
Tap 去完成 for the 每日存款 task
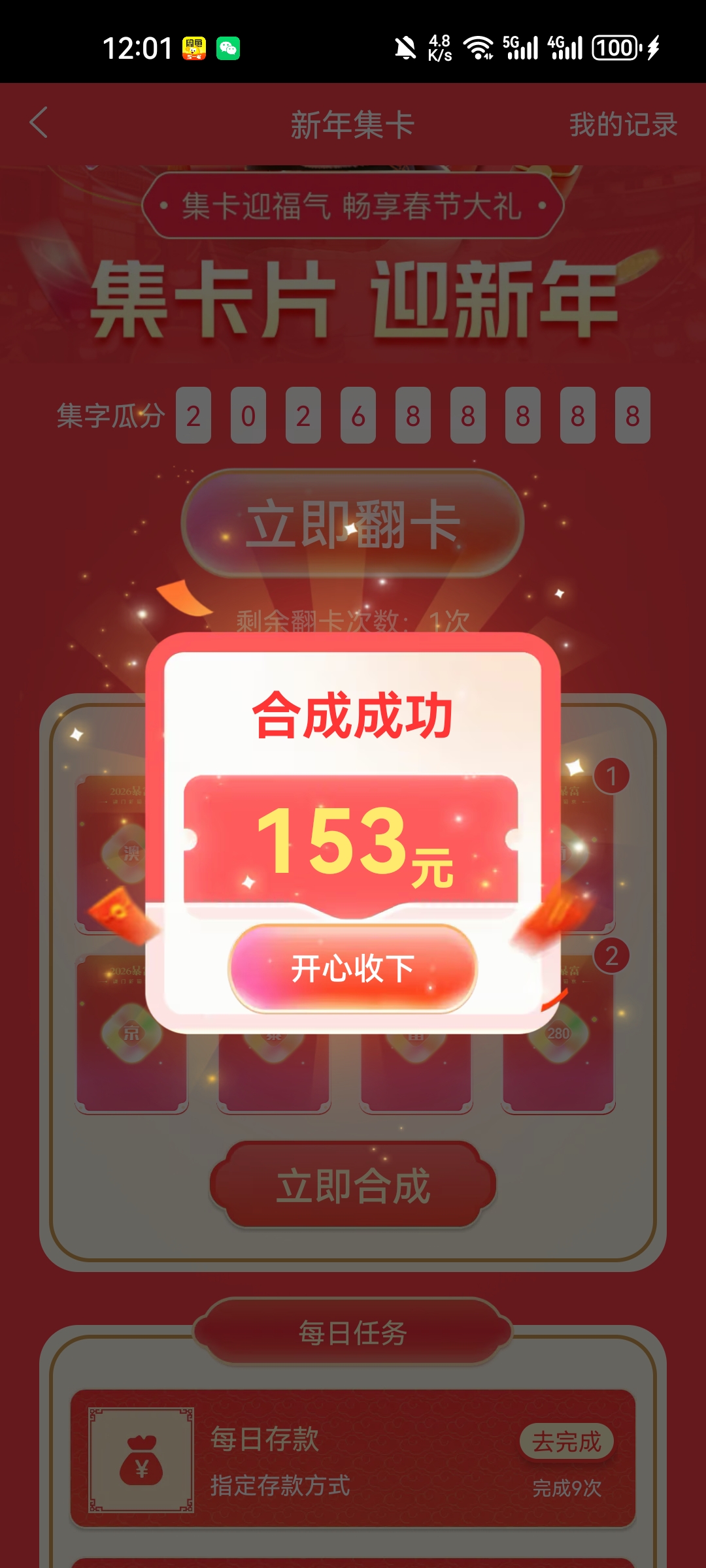[x=566, y=1441]
